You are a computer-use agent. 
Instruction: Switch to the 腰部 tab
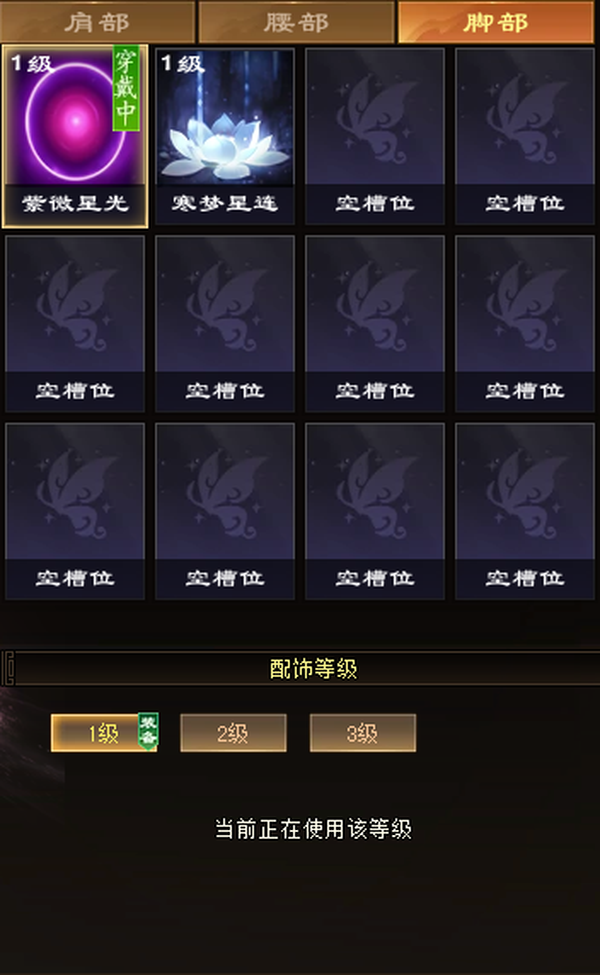[x=296, y=22]
